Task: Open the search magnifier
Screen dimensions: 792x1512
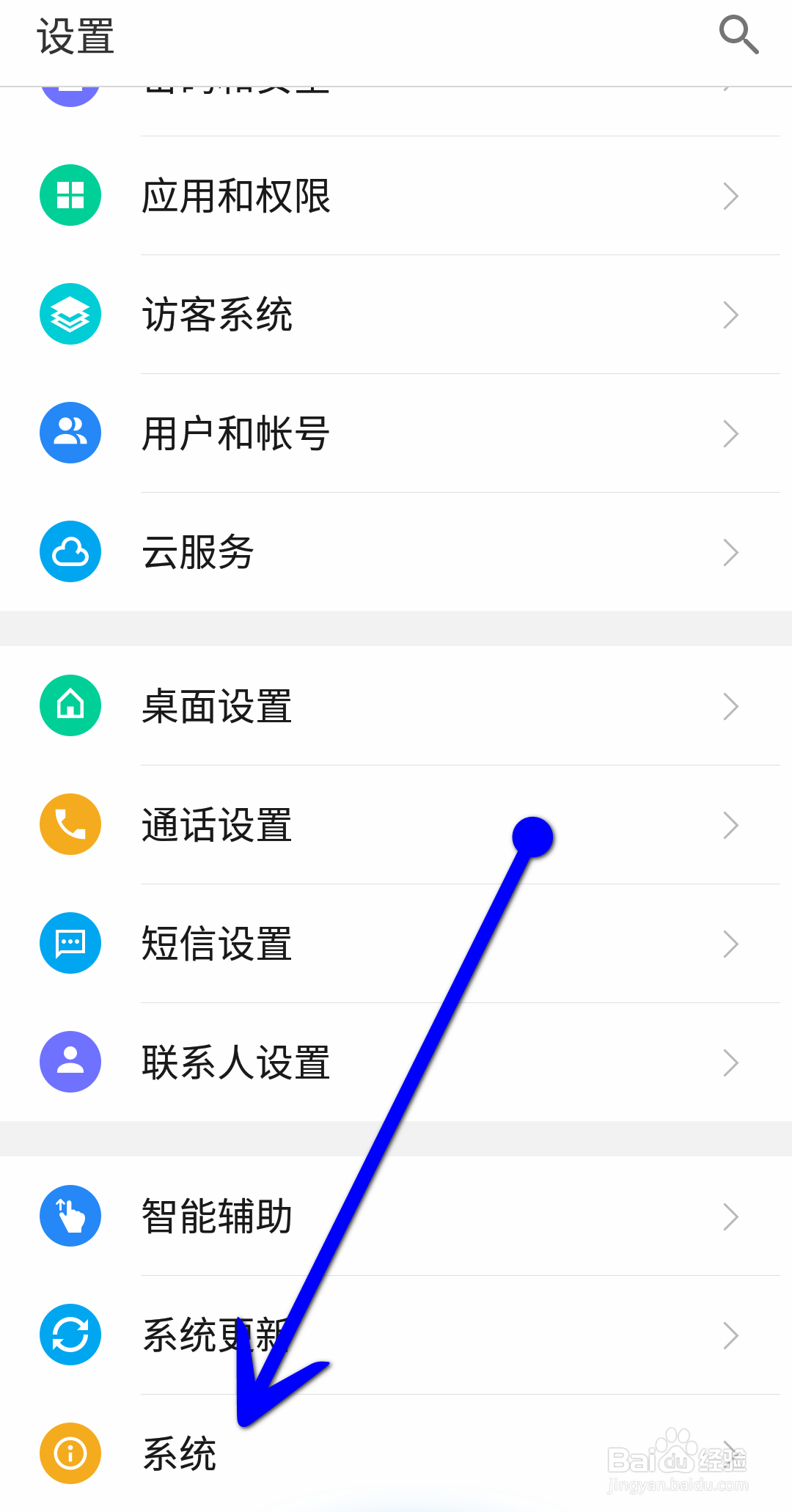Action: [x=739, y=34]
